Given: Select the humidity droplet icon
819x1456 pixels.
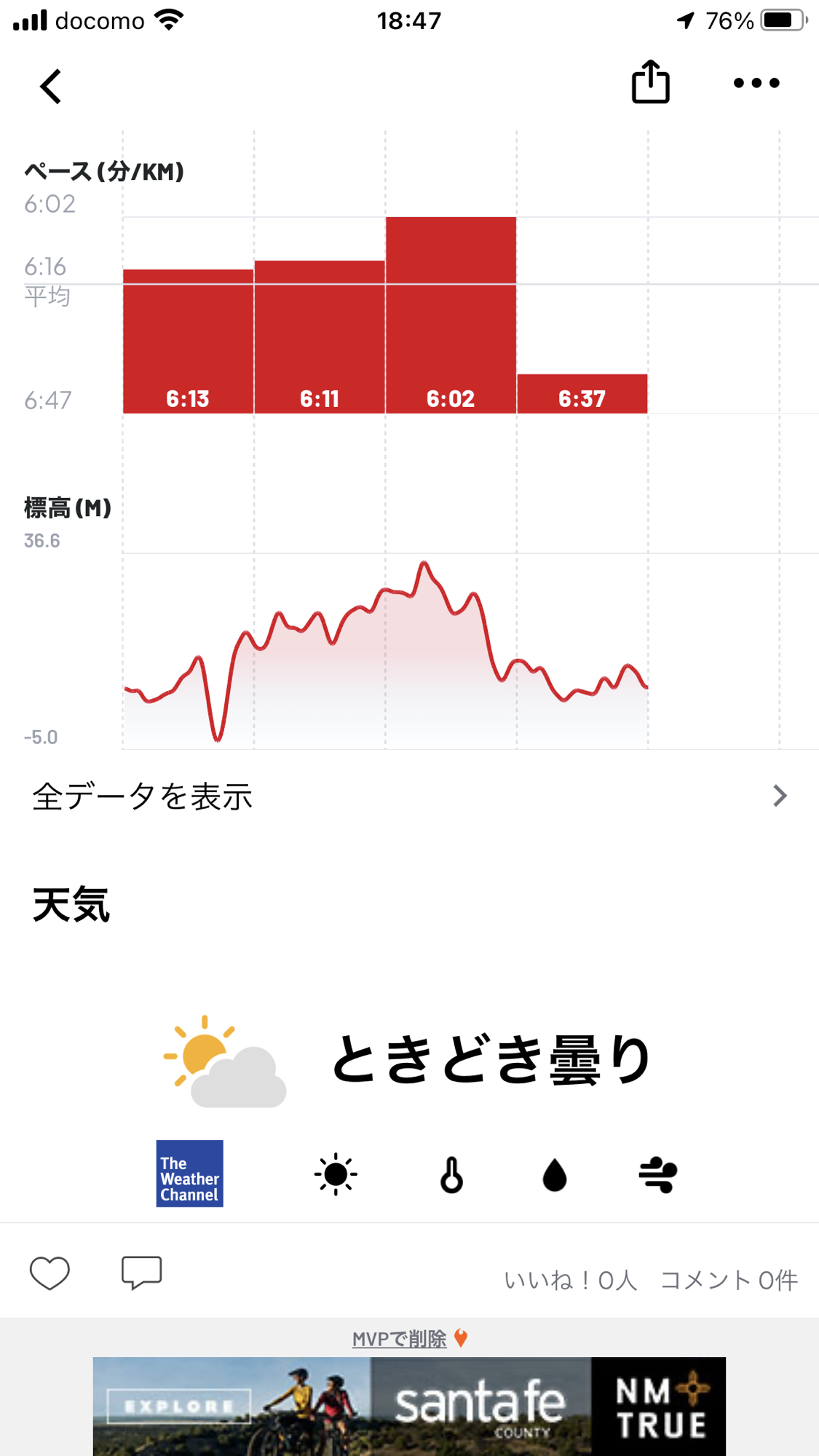Looking at the screenshot, I should coord(554,1174).
